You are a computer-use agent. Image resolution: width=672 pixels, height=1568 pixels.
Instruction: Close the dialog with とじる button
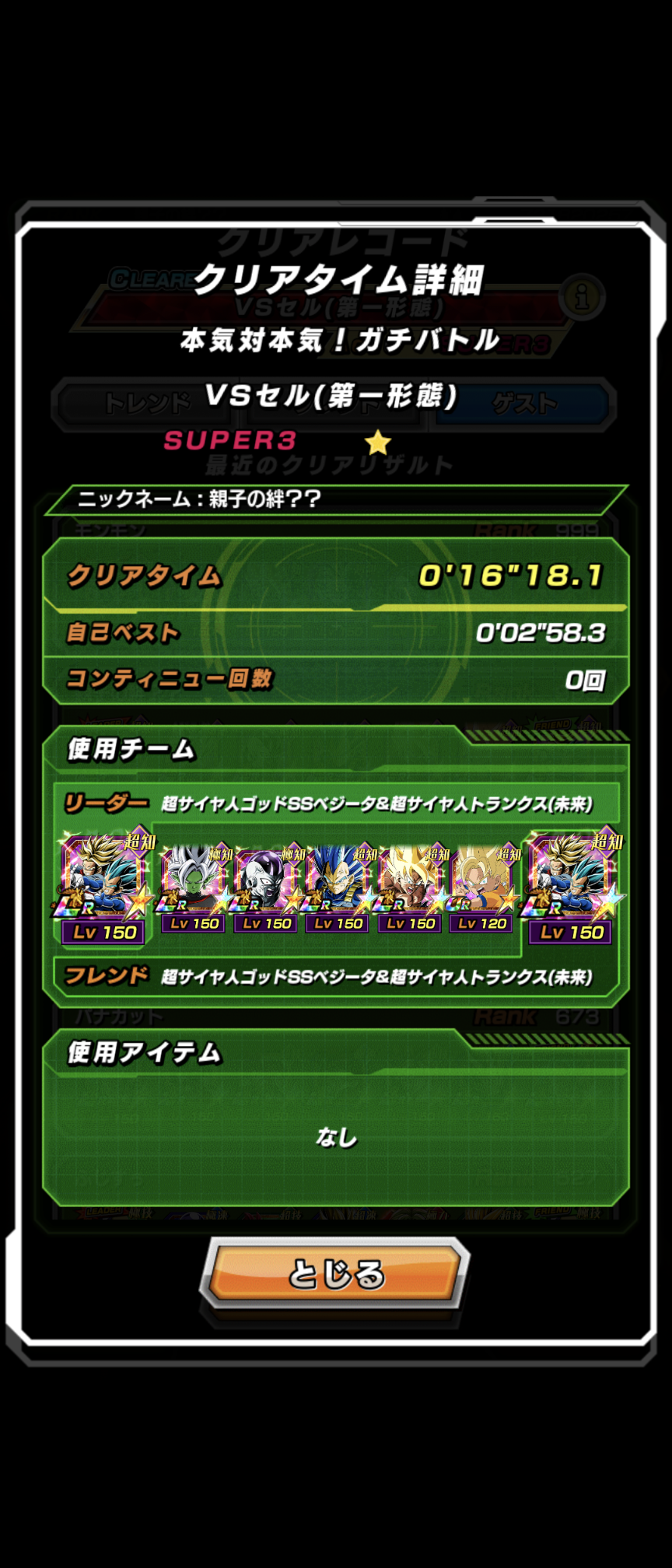tap(335, 1275)
